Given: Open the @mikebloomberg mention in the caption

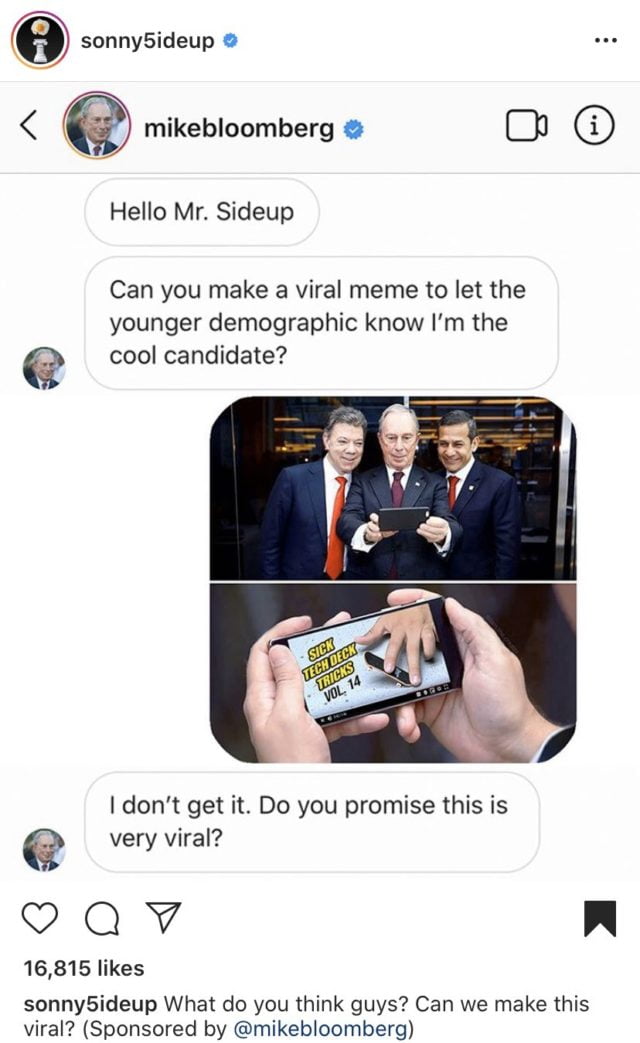Looking at the screenshot, I should (320, 1029).
